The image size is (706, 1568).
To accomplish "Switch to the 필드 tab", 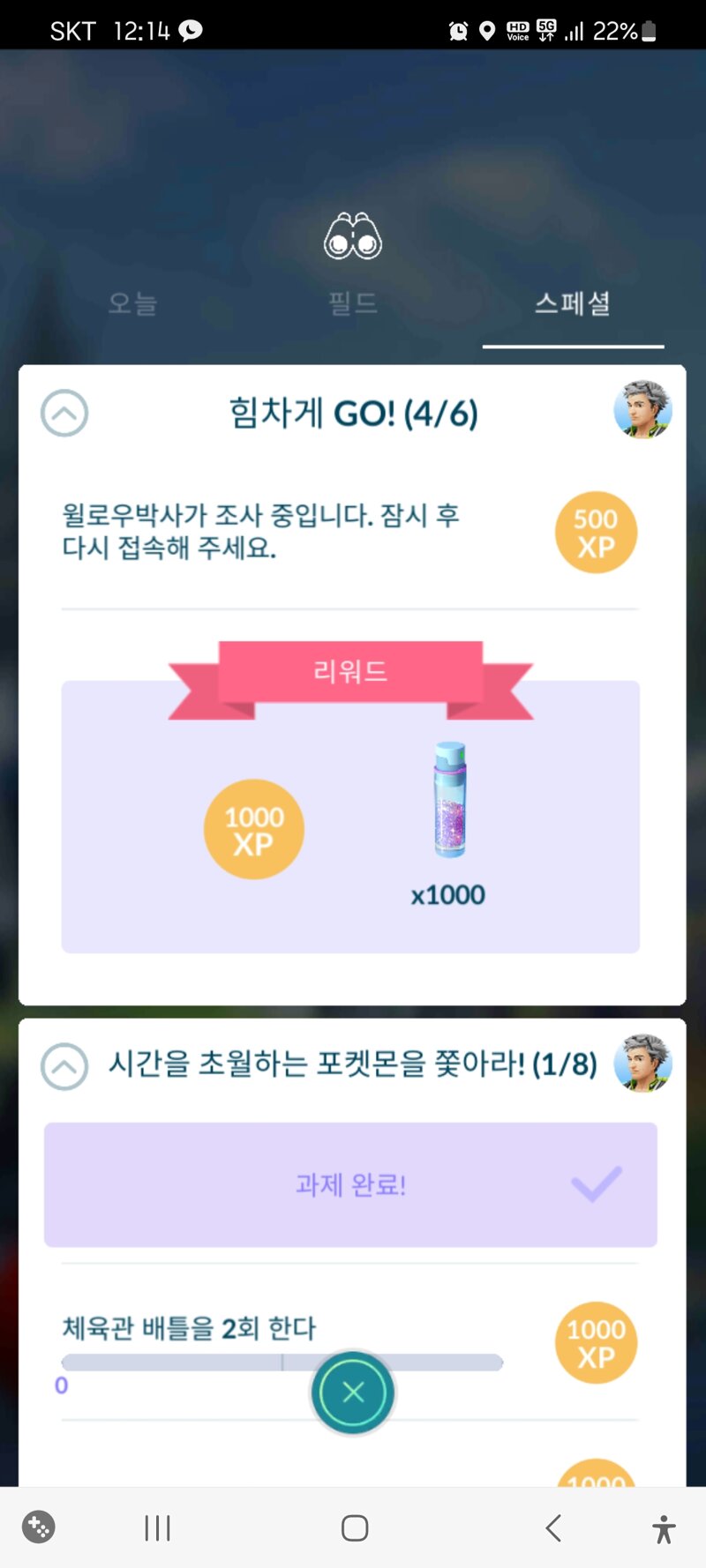I will [353, 304].
